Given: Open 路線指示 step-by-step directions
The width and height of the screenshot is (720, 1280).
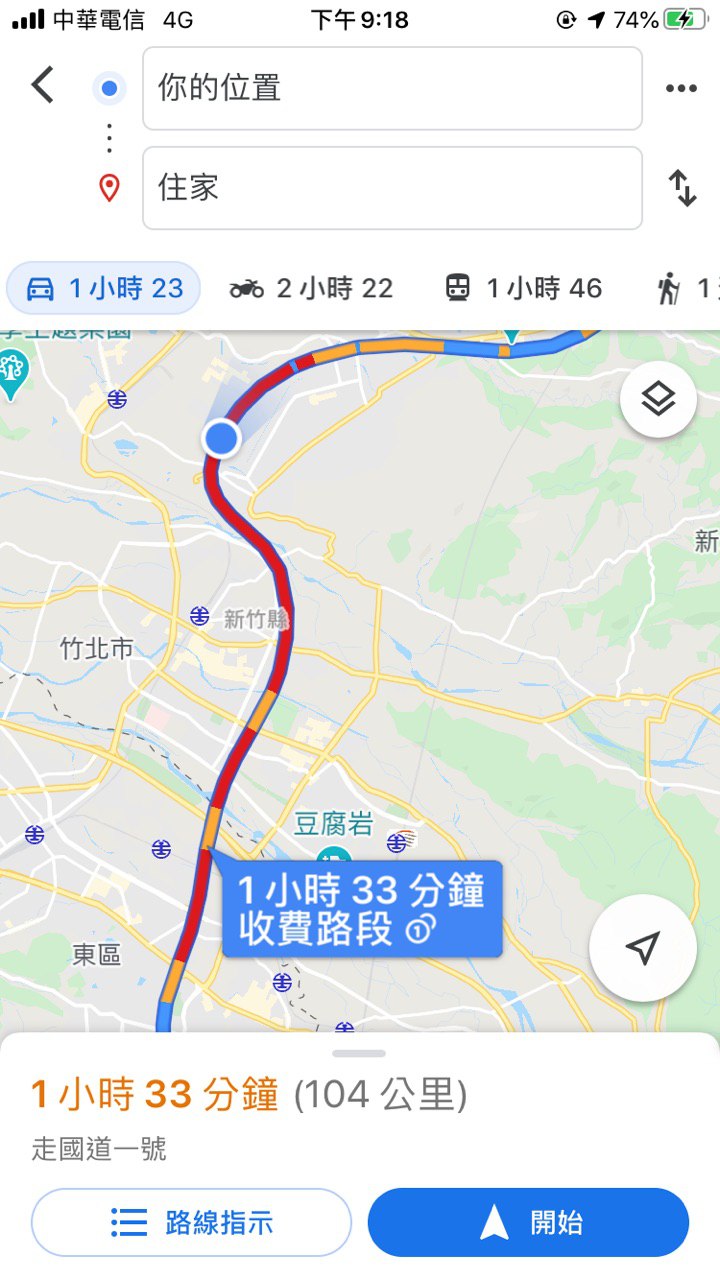Looking at the screenshot, I should [192, 1222].
